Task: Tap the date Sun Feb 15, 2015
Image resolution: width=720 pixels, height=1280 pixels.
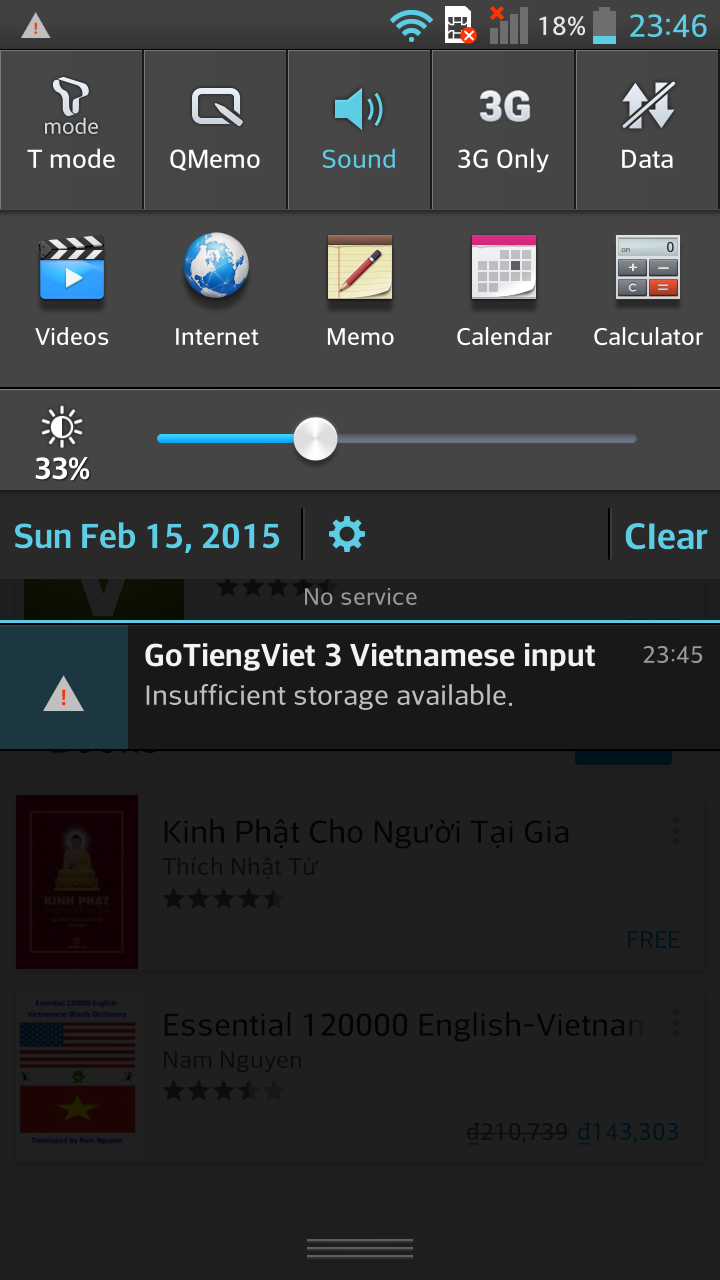Action: 147,537
